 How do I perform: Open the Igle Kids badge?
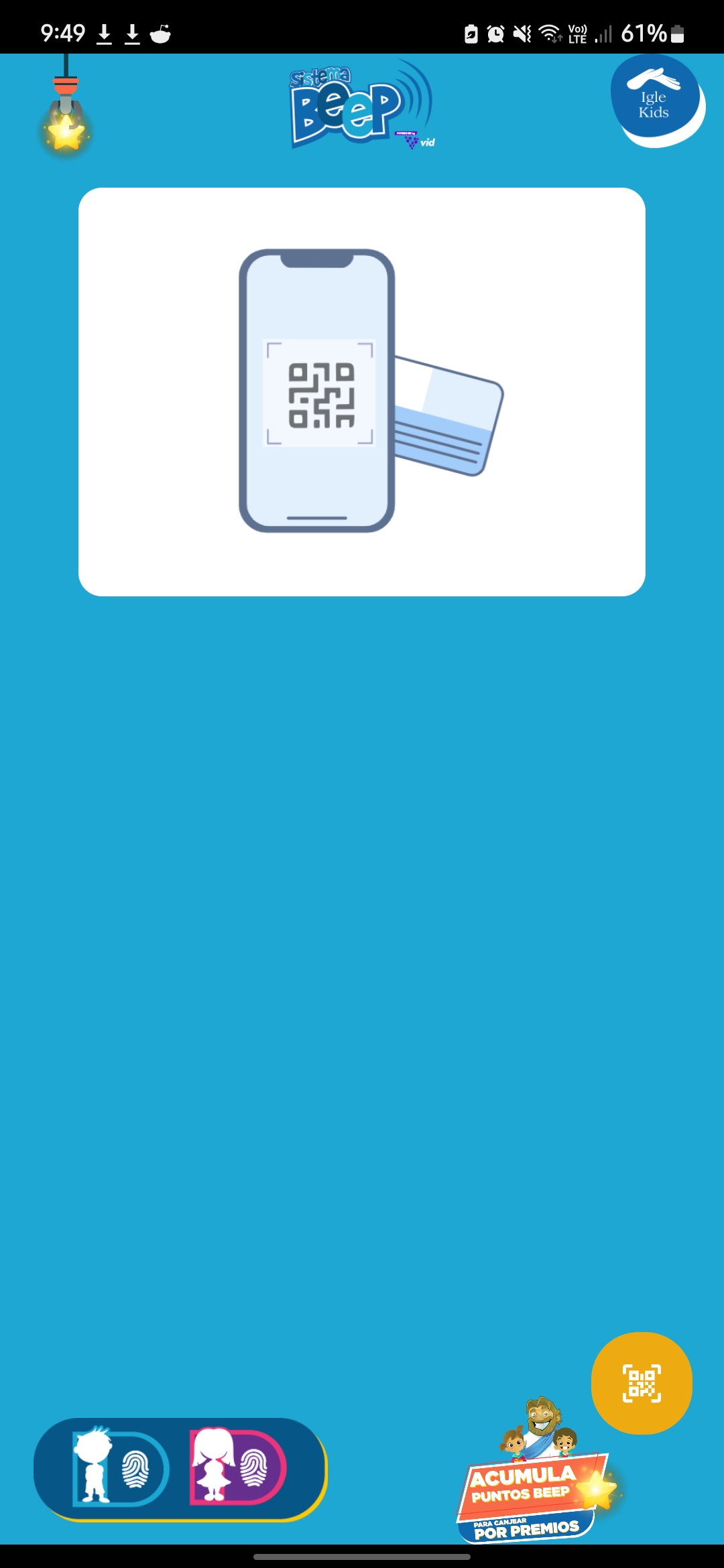[x=656, y=101]
